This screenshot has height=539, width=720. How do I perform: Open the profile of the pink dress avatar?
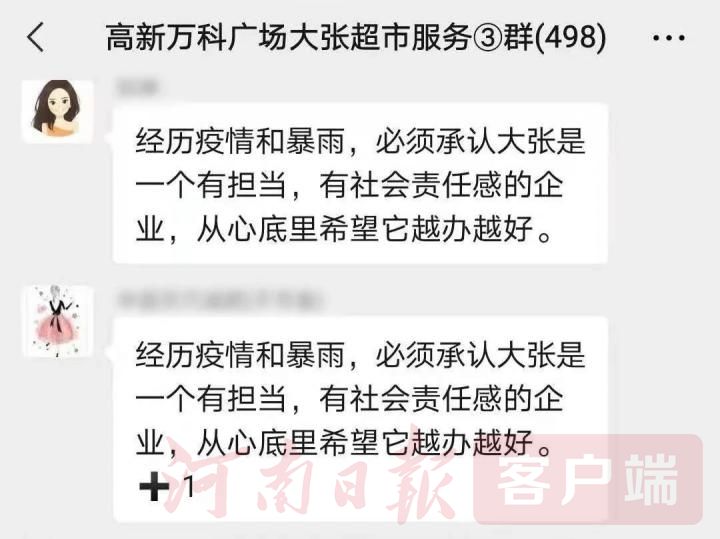pyautogui.click(x=57, y=321)
